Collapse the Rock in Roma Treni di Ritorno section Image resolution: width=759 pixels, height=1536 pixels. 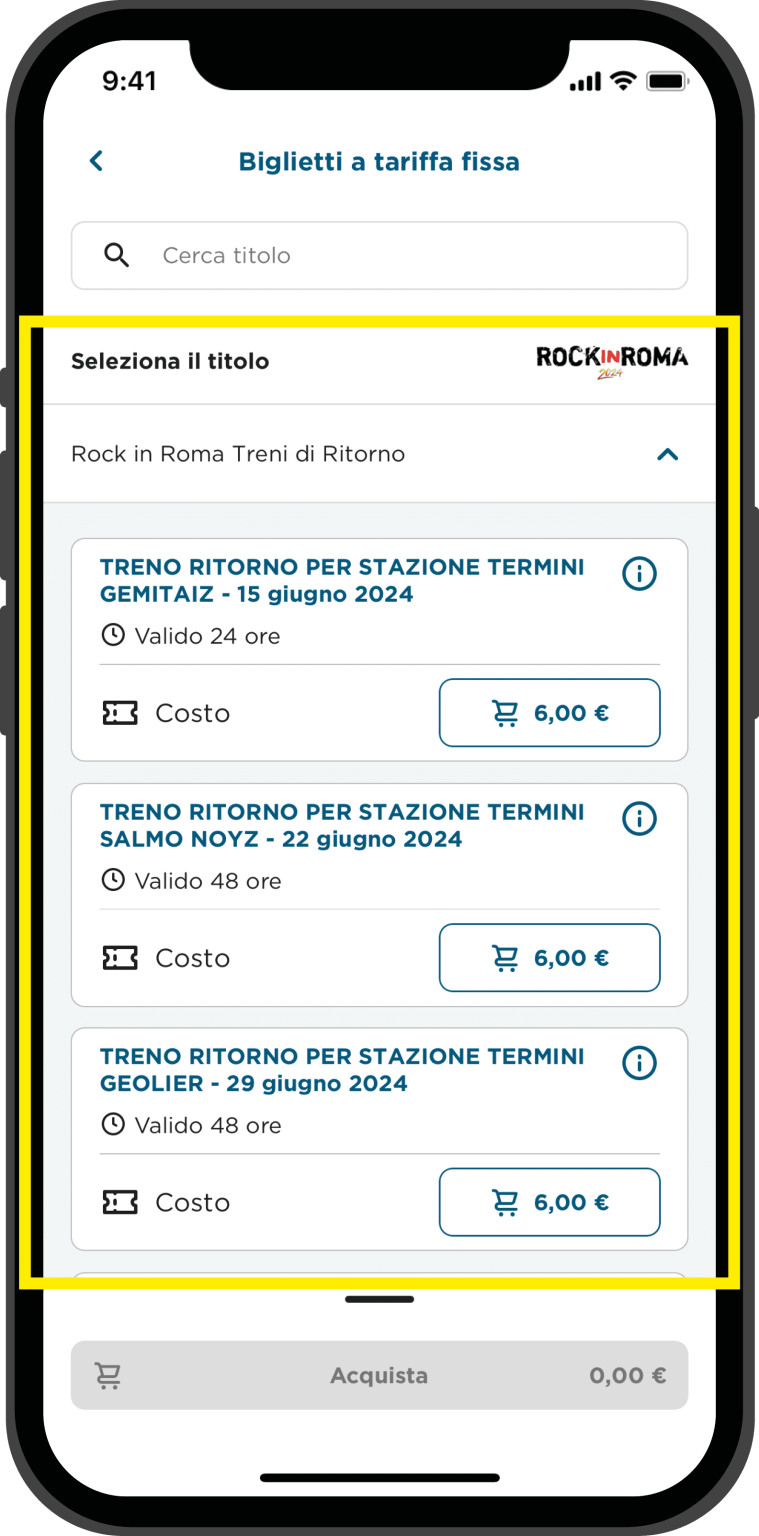(667, 454)
